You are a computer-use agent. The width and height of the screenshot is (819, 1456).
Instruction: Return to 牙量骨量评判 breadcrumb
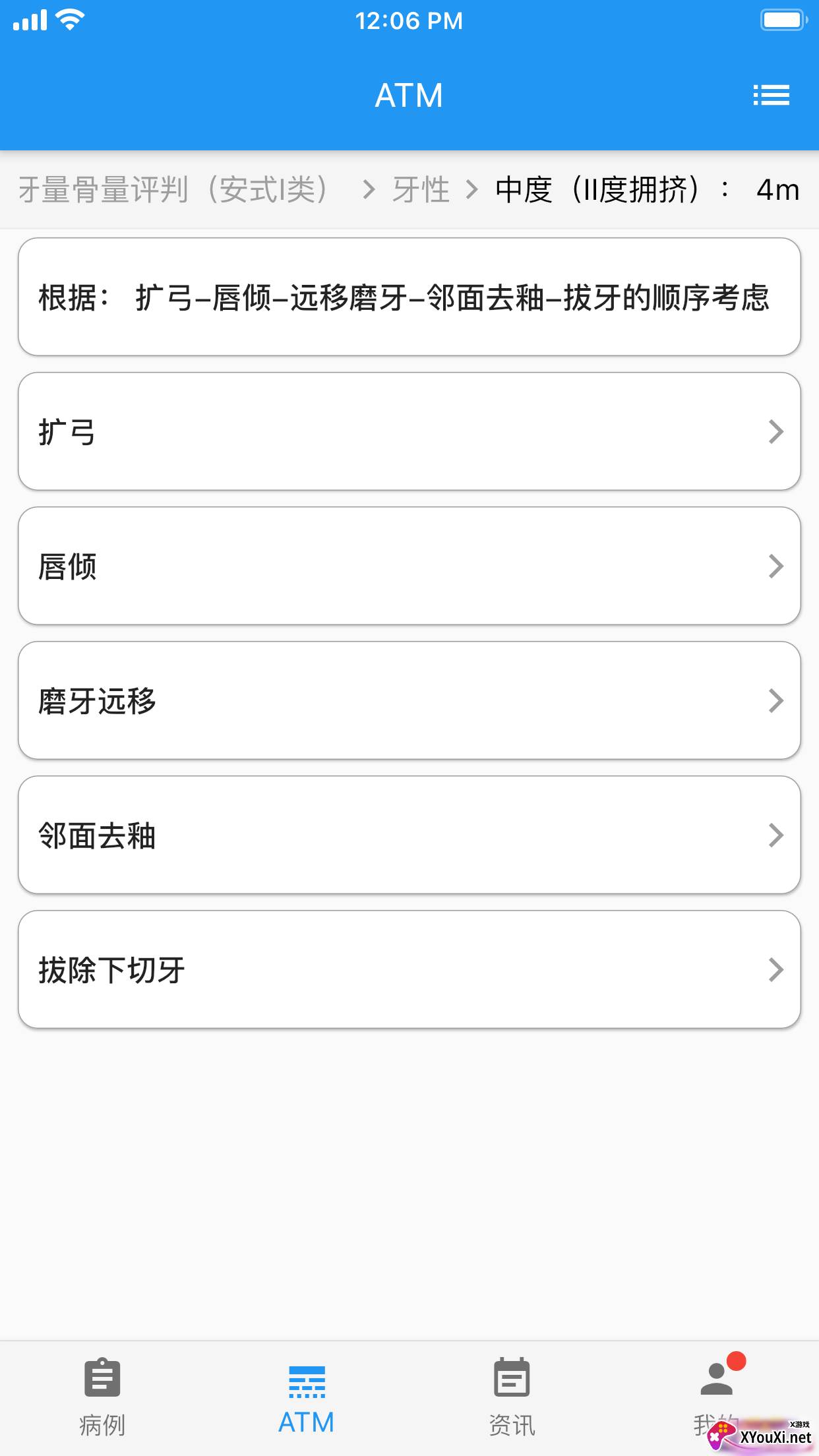tap(174, 190)
